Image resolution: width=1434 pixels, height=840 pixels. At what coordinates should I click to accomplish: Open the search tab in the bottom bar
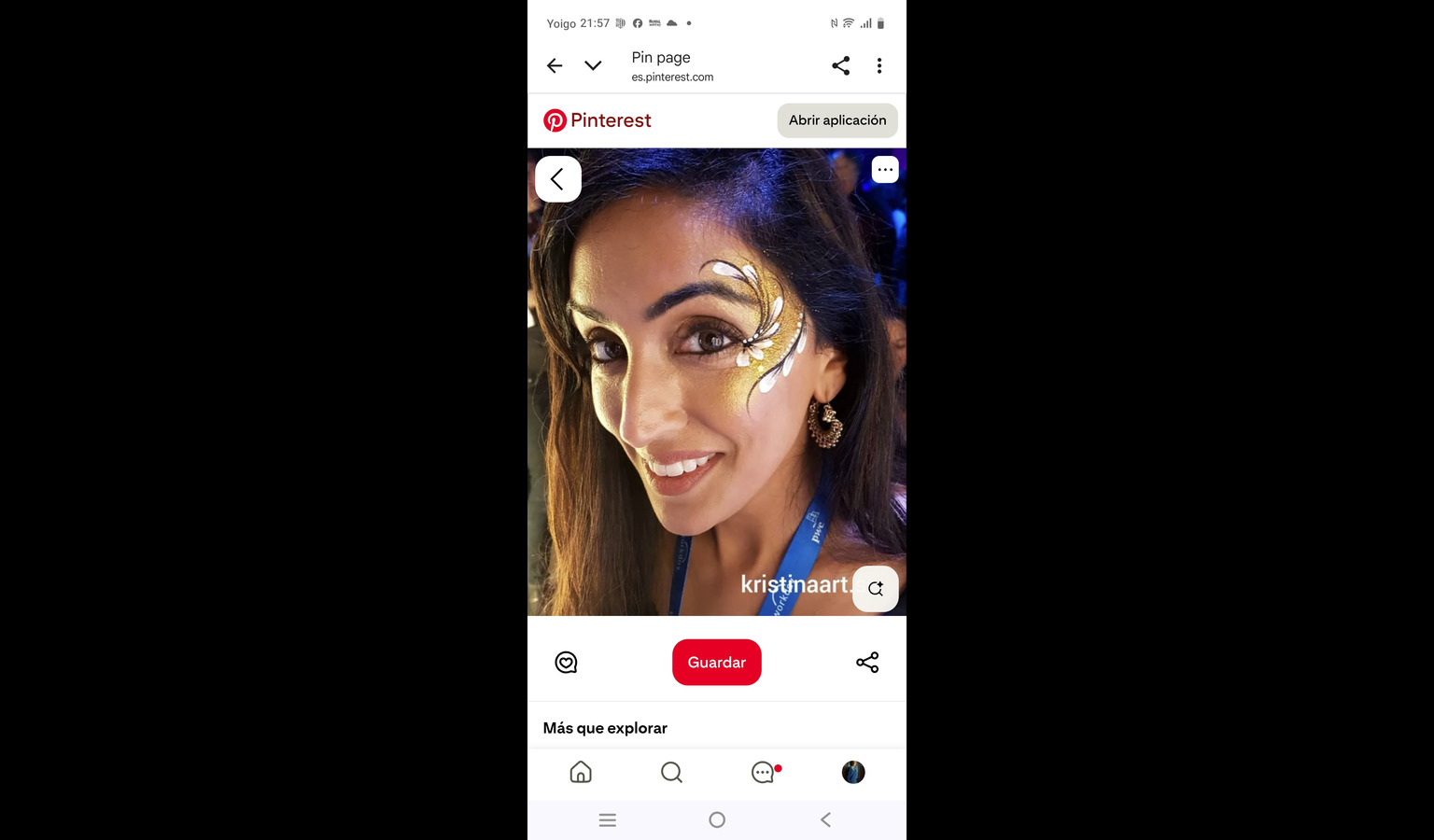[671, 773]
